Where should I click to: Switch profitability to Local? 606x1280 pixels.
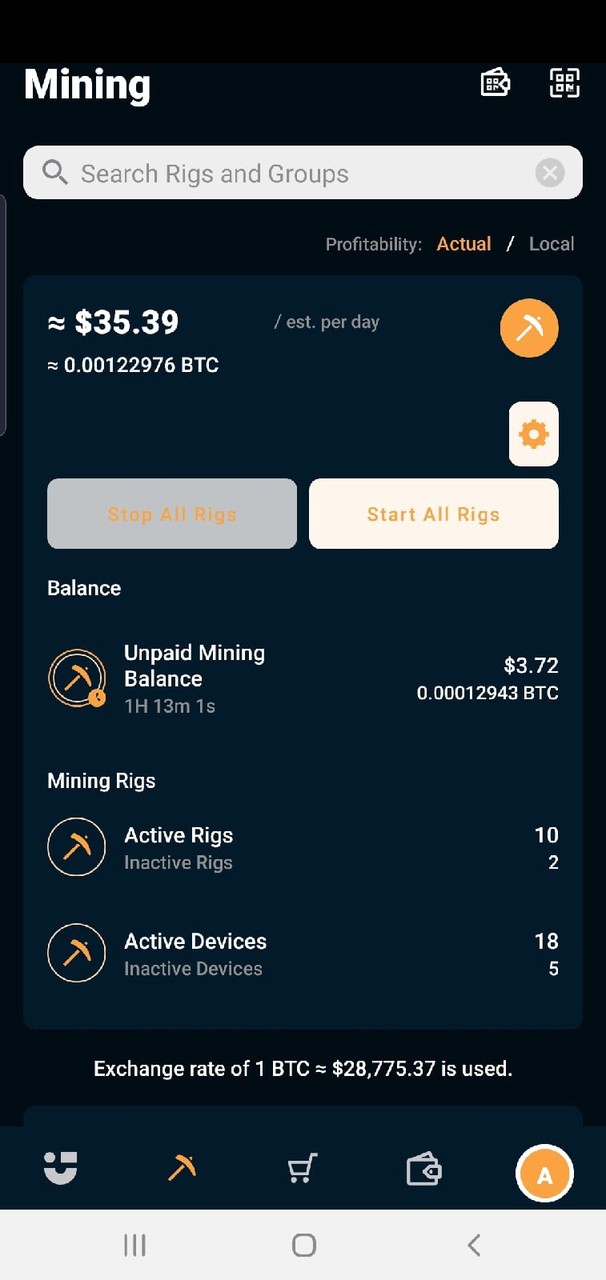pyautogui.click(x=551, y=244)
